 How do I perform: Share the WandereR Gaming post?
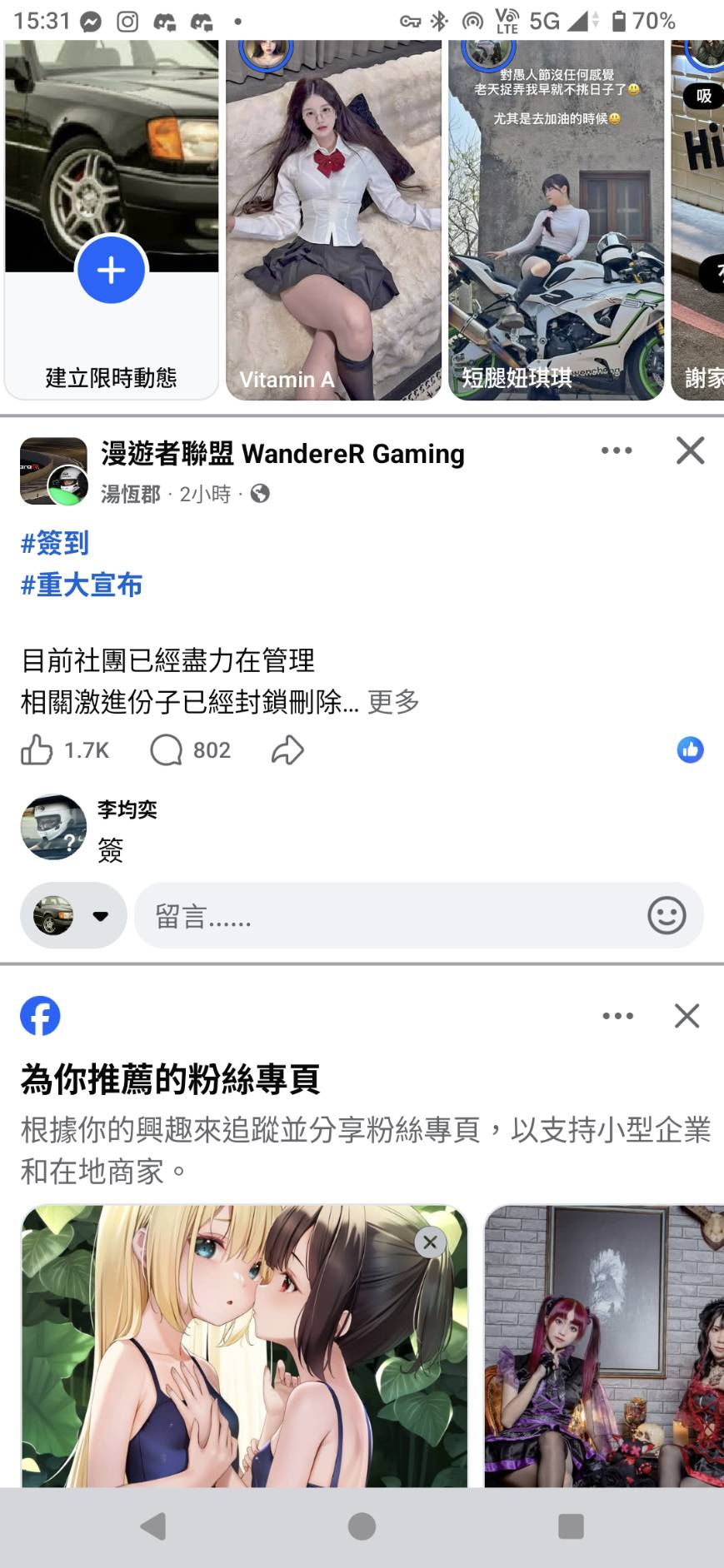(287, 750)
